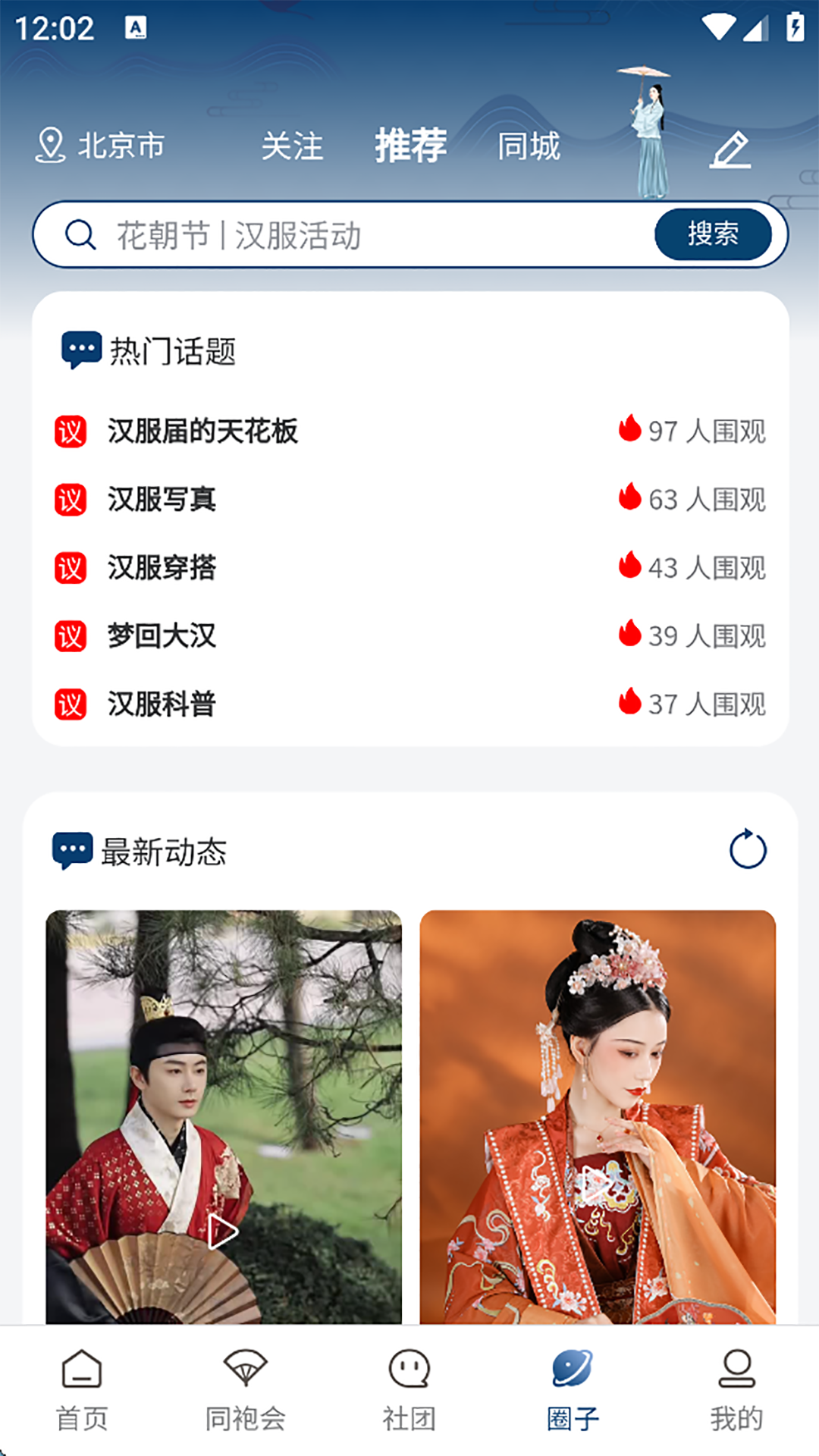Screen dimensions: 819x1456
Task: Go to the 首页 tab
Action: 82,1389
